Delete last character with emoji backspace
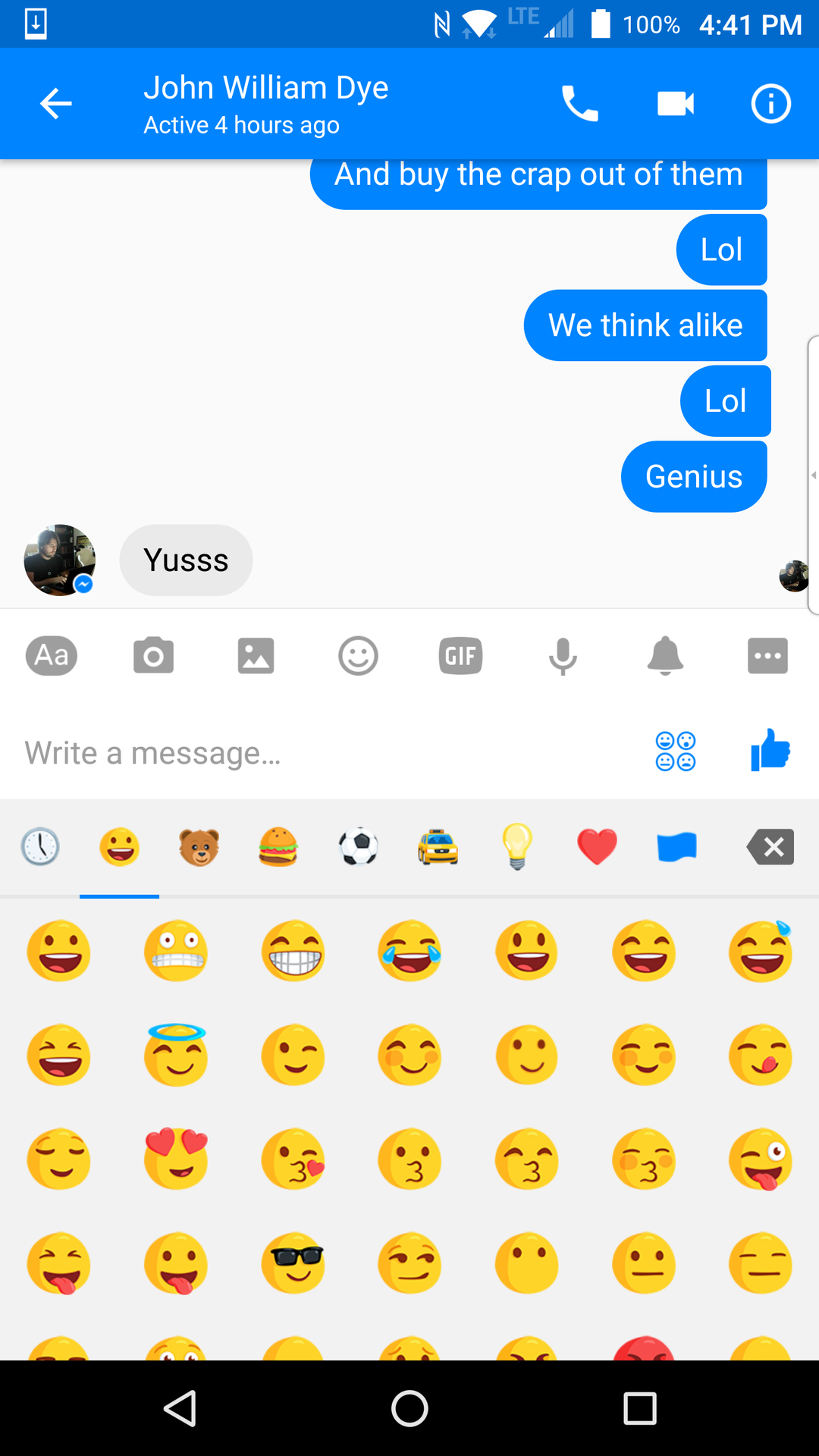The height and width of the screenshot is (1456, 819). click(x=770, y=847)
